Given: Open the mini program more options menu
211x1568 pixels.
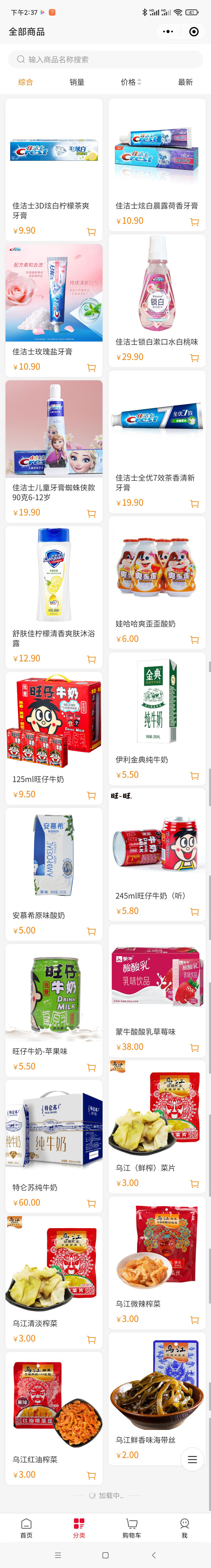Looking at the screenshot, I should [169, 32].
